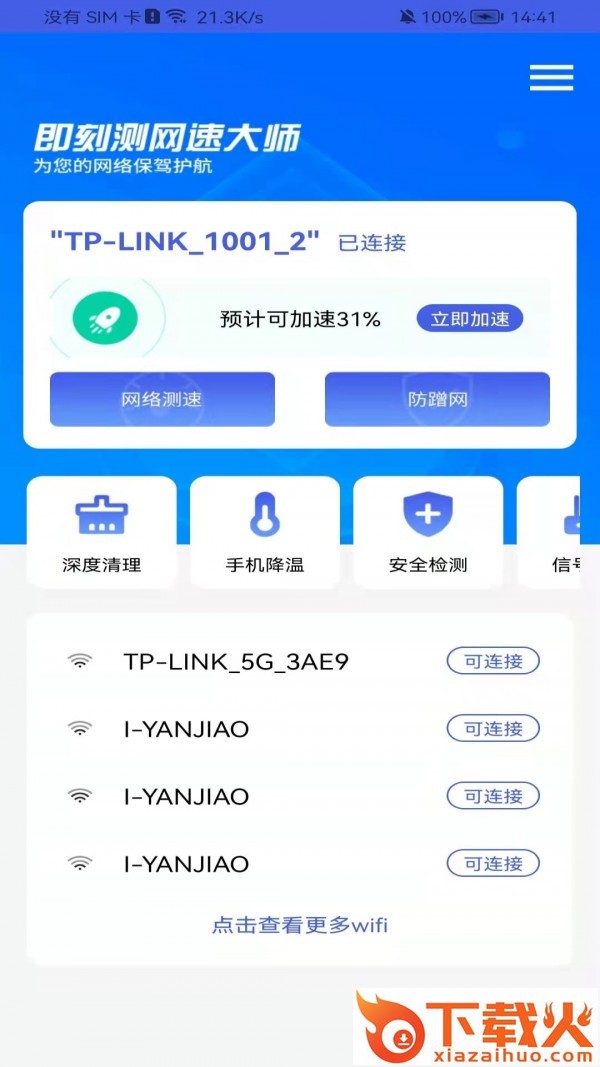600x1067 pixels.
Task: Open 深度清理 card
Action: [x=101, y=532]
